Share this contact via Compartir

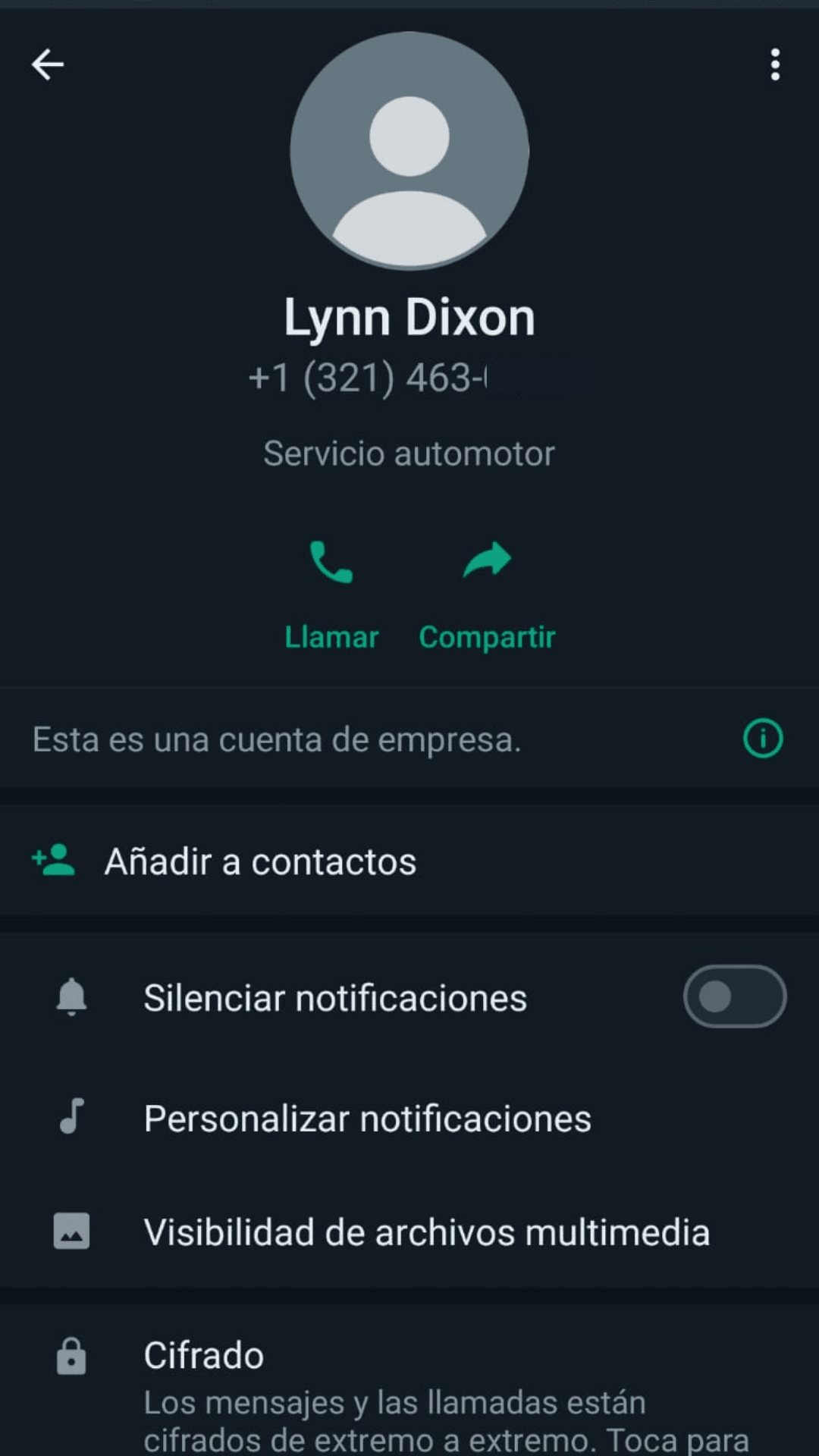coord(487,593)
